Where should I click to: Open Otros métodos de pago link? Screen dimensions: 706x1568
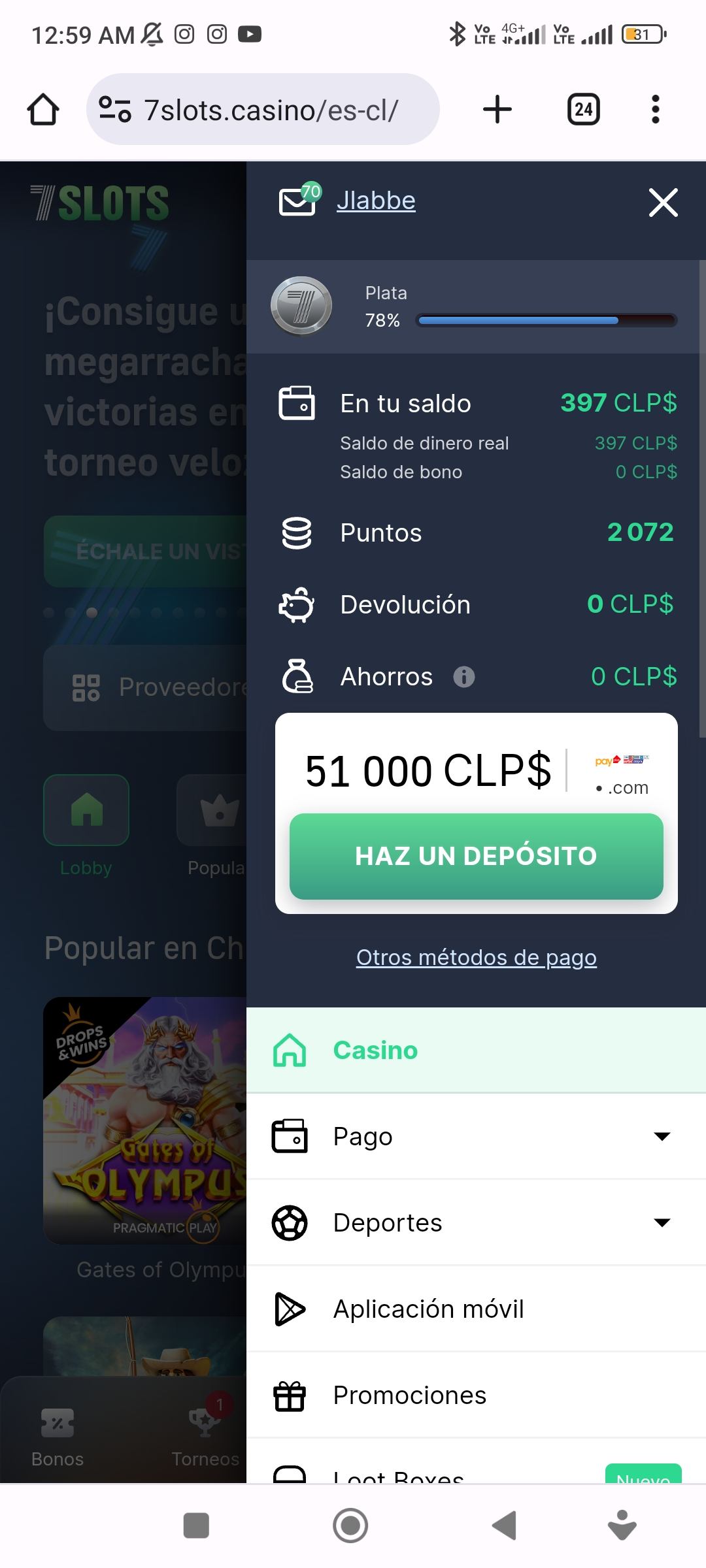click(476, 957)
